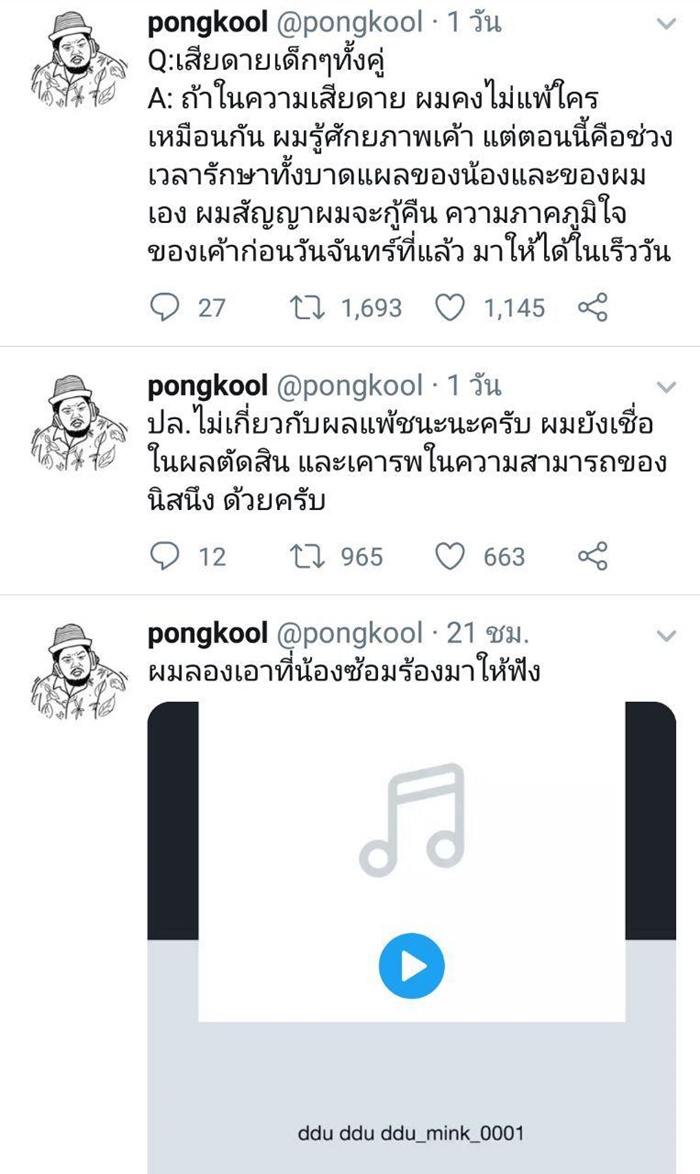Reply to the tweet with 12 replies
700x1174 pixels.
tap(164, 556)
